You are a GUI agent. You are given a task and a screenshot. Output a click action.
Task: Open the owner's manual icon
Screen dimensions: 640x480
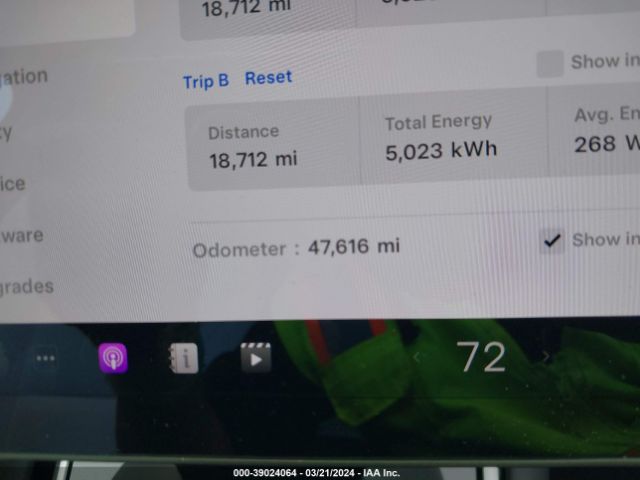pos(183,358)
